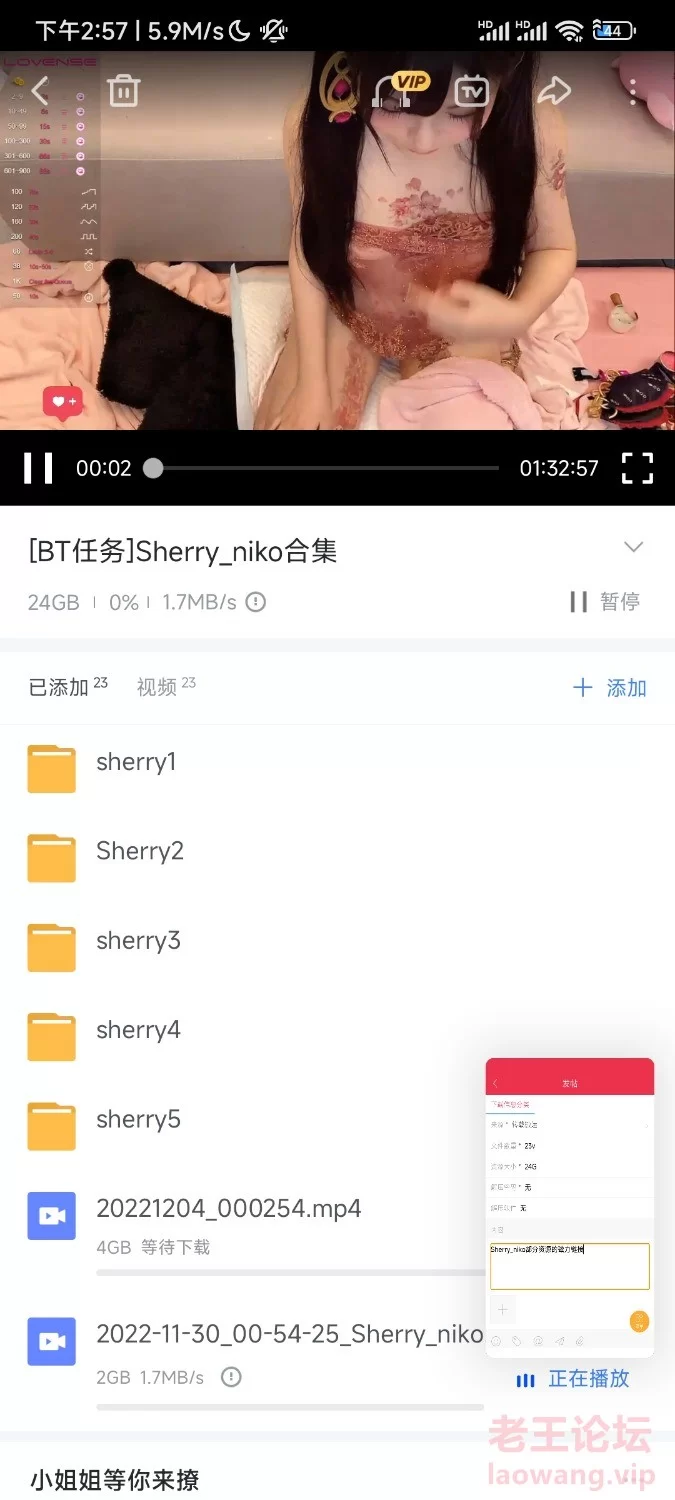The image size is (675, 1500).
Task: Open the Sherry2 folder
Action: [140, 852]
